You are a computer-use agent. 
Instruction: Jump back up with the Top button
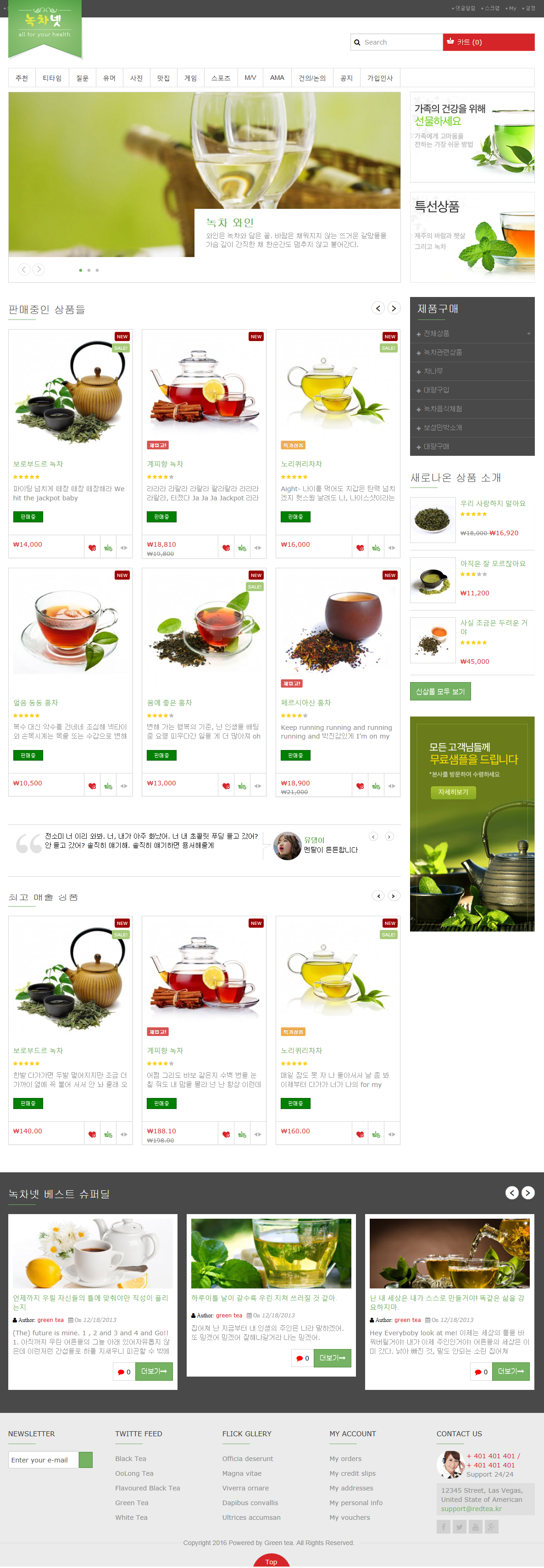tap(272, 1561)
